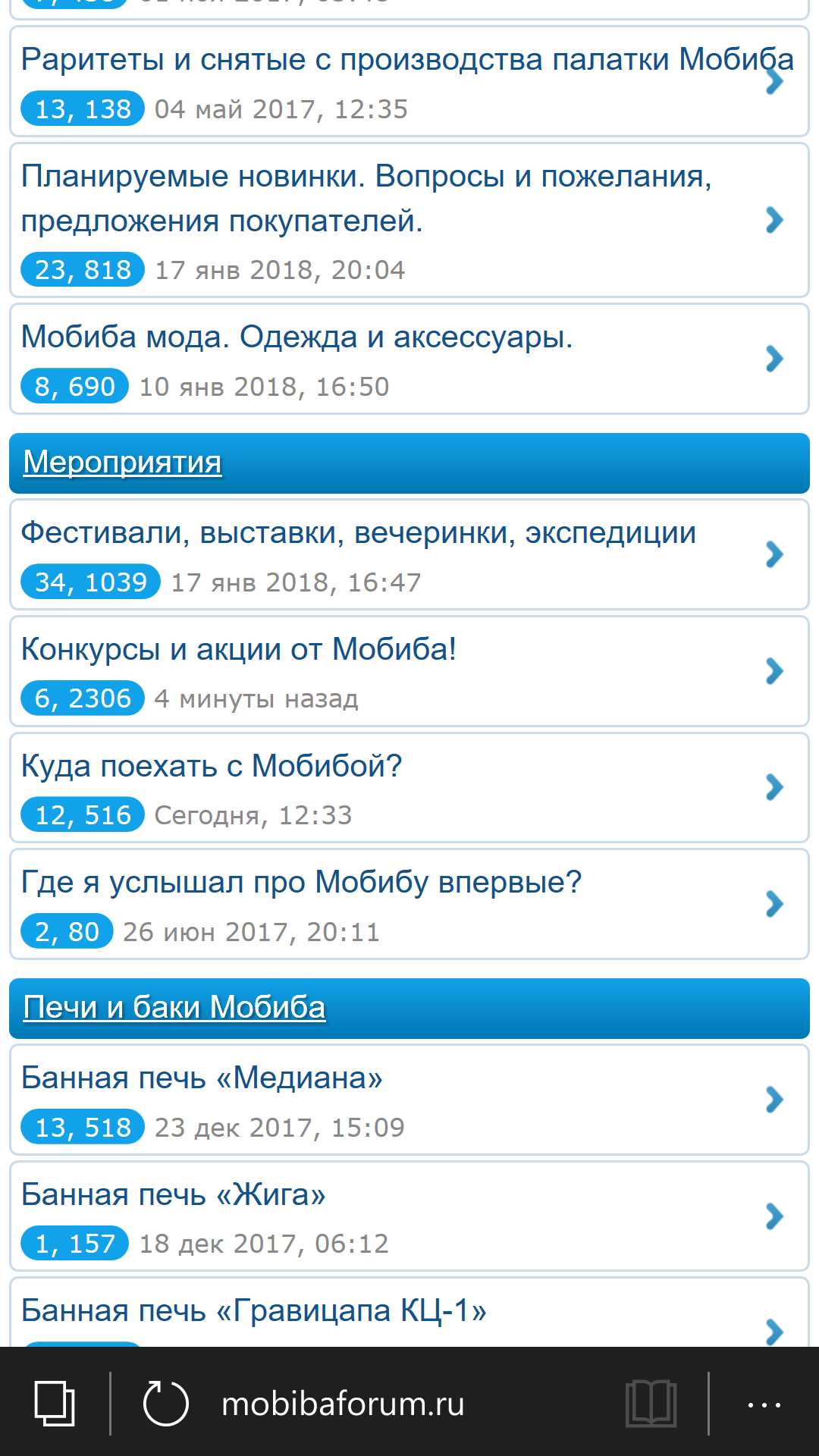Open Банная печь «Жига» forum
Image resolution: width=819 pixels, height=1456 pixels.
point(173,1195)
